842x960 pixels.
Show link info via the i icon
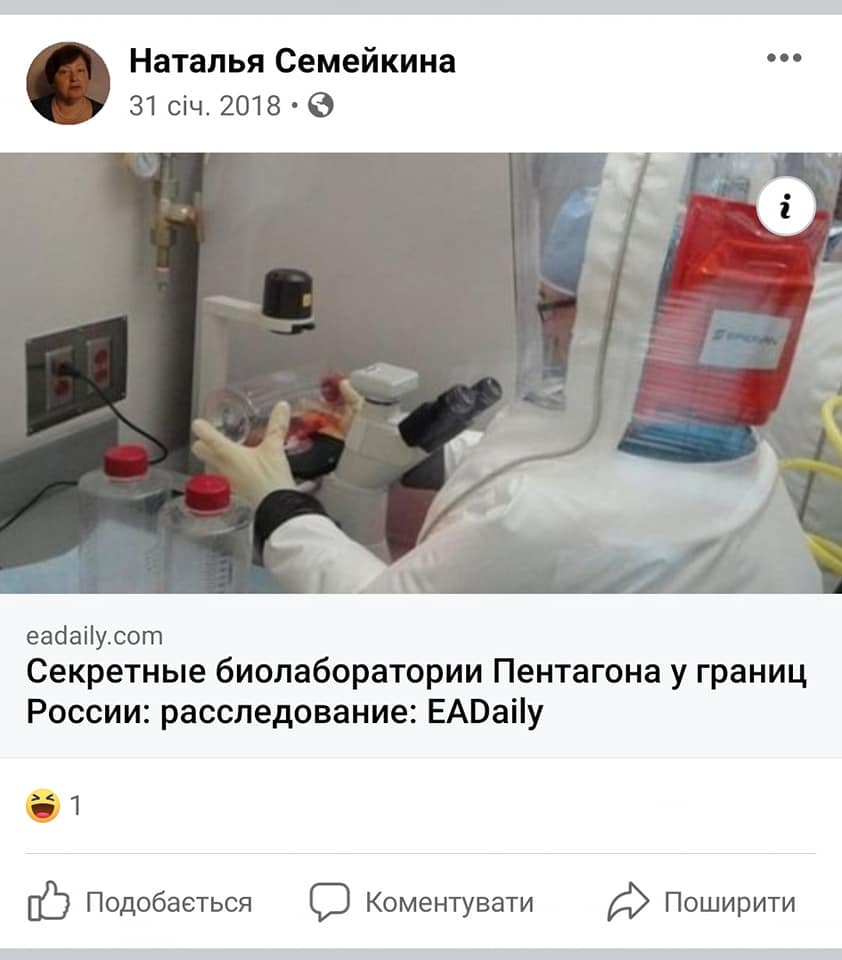click(x=785, y=207)
